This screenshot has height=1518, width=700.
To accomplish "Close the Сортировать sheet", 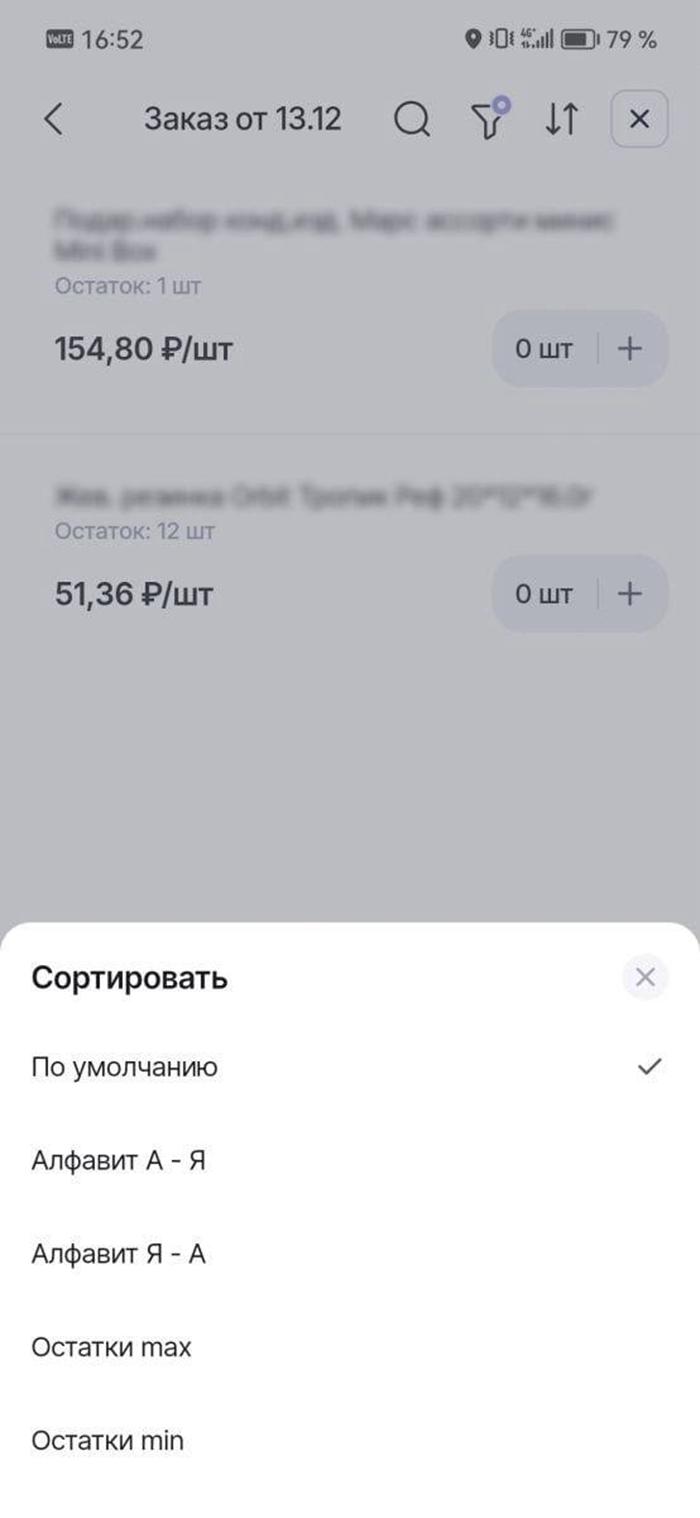I will pos(645,977).
